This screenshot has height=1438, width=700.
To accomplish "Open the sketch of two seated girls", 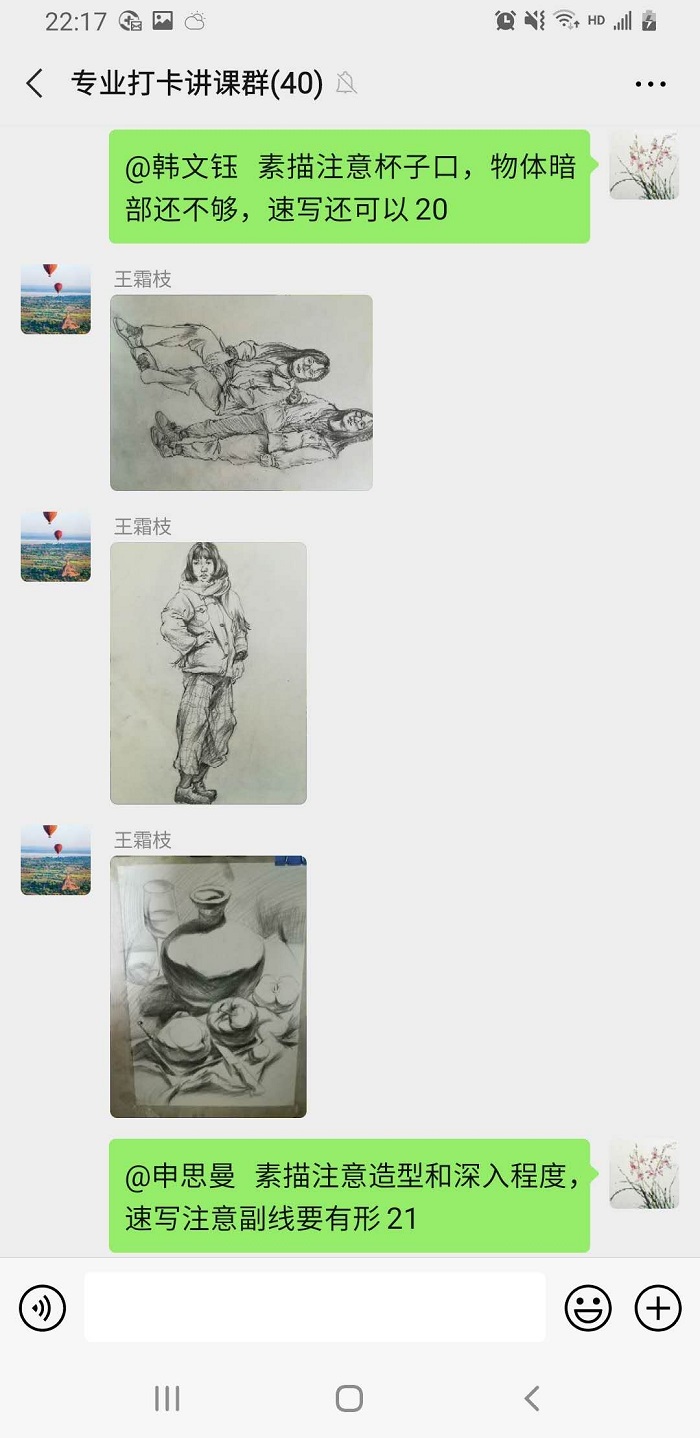I will (241, 392).
